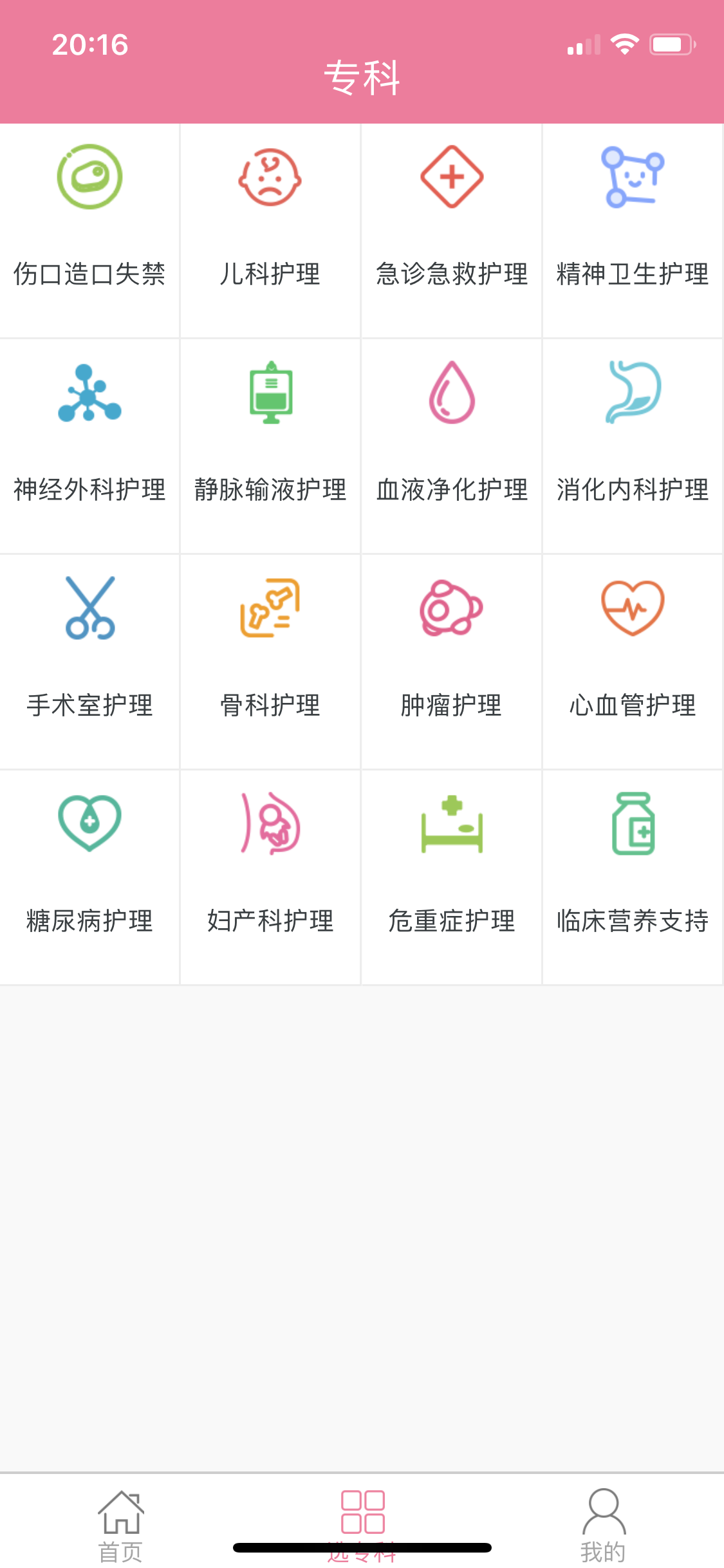This screenshot has width=724, height=1568.
Task: Select 骨科护理
Action: click(270, 662)
